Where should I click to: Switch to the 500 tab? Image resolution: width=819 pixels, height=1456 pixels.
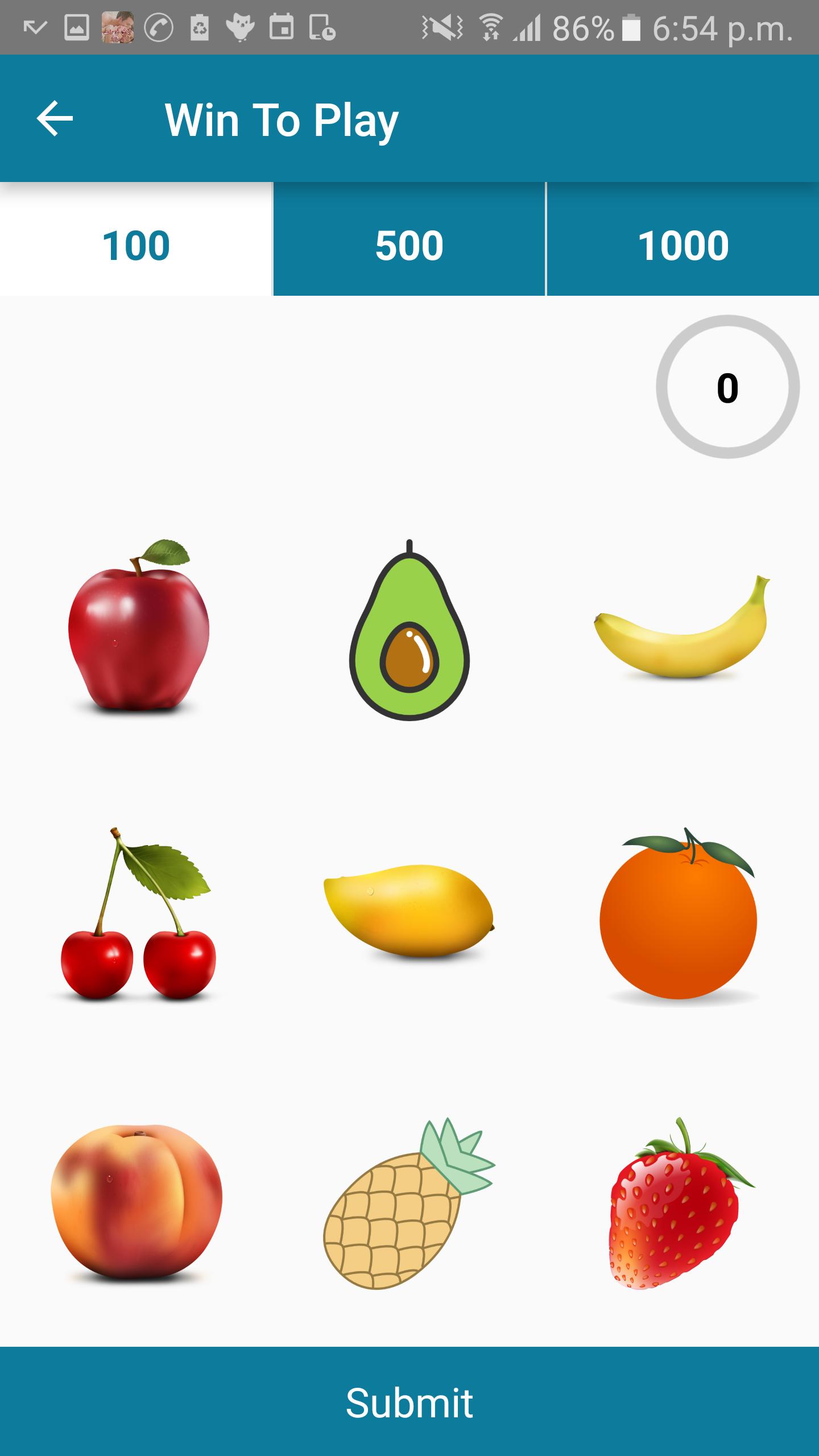[409, 245]
